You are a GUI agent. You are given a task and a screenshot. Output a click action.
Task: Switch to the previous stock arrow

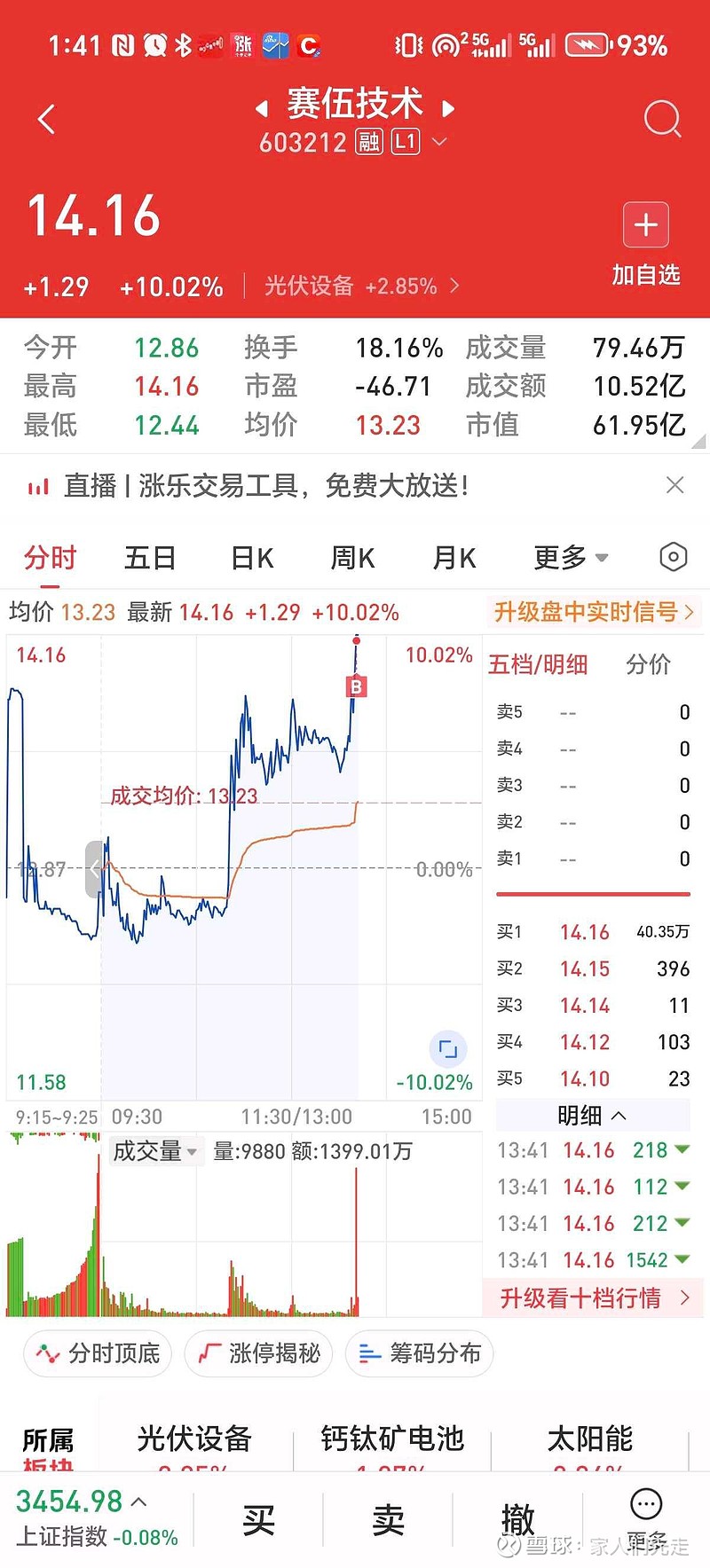[261, 108]
